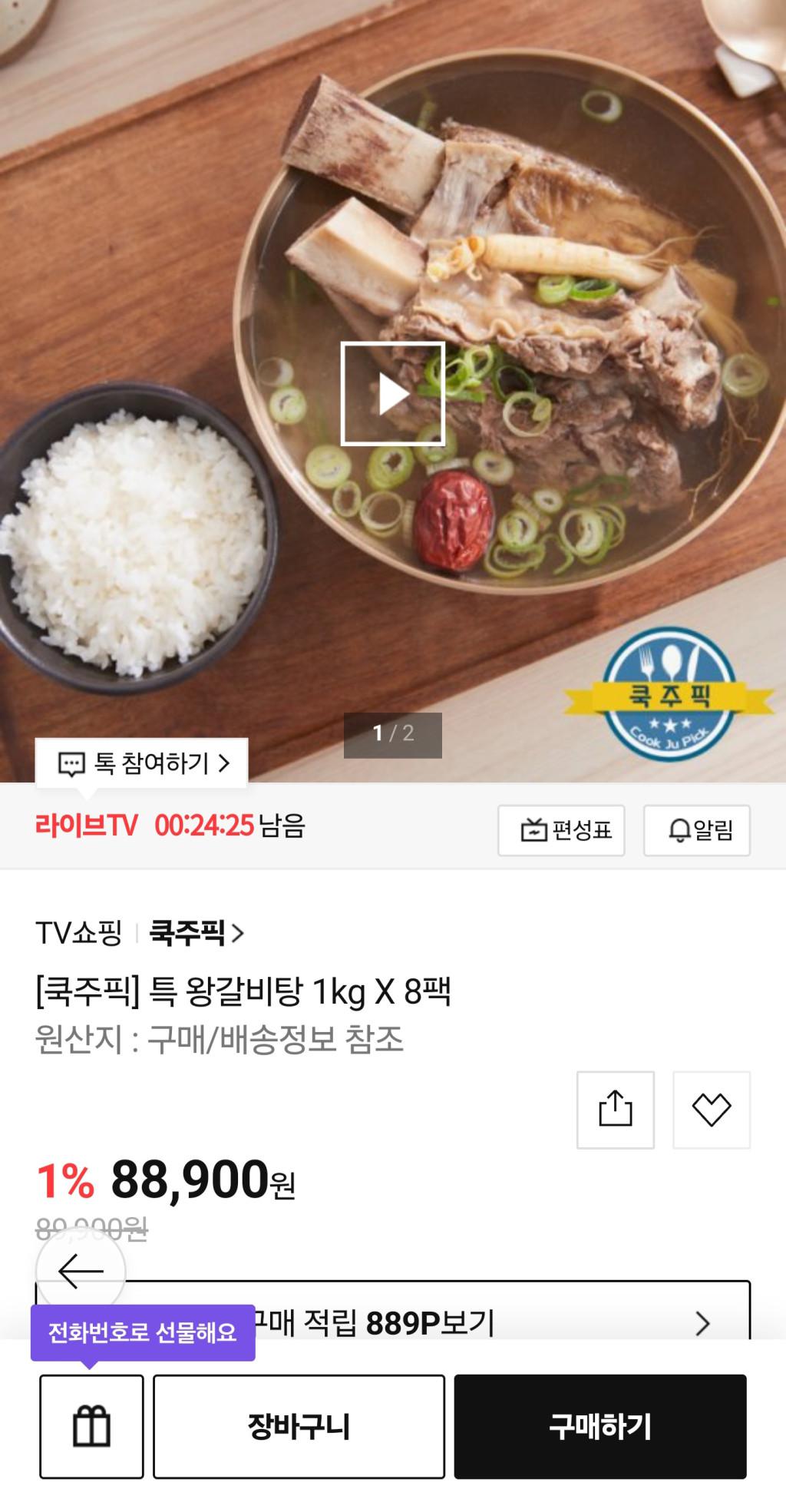Send as gift using gift icon

tap(91, 1426)
